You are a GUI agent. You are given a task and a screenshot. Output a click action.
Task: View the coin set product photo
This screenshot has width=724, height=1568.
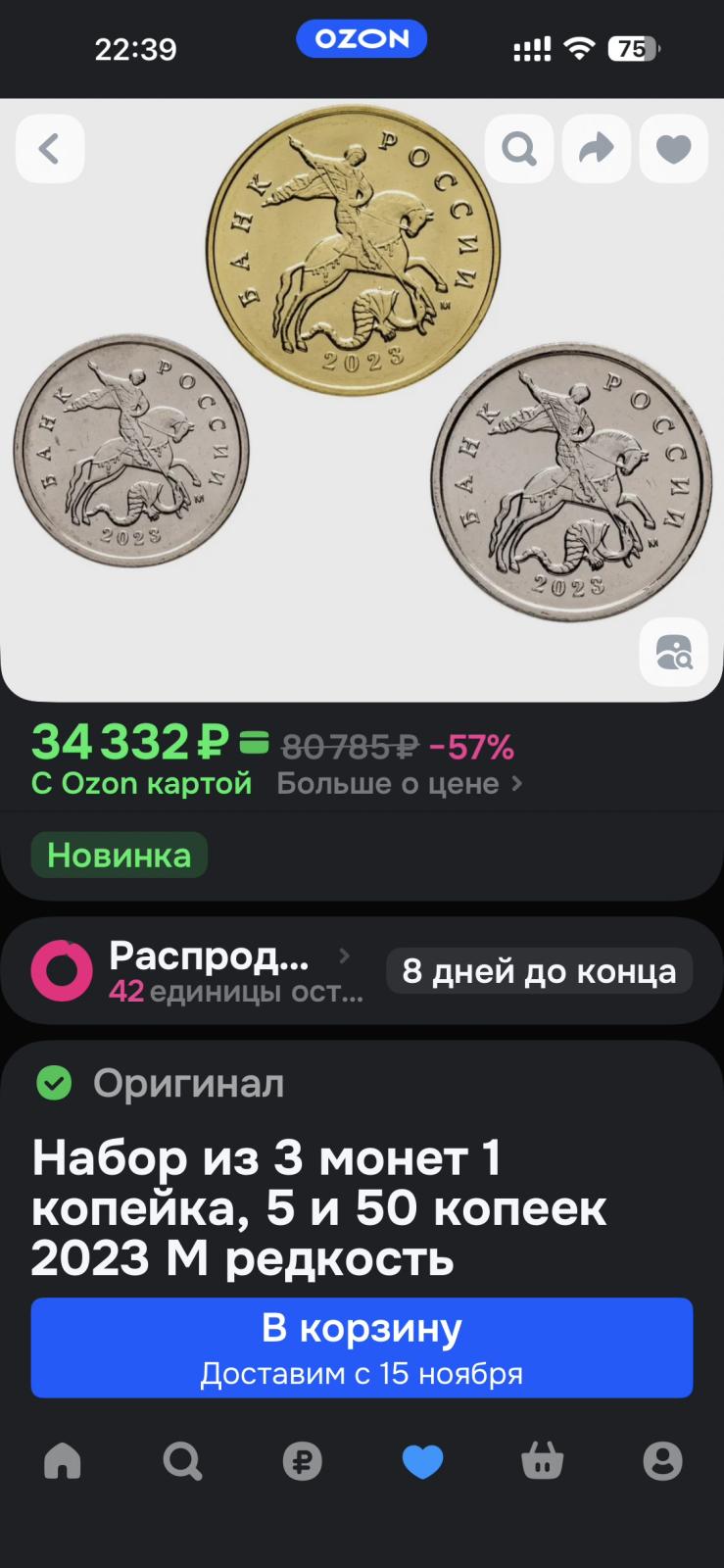tap(362, 392)
